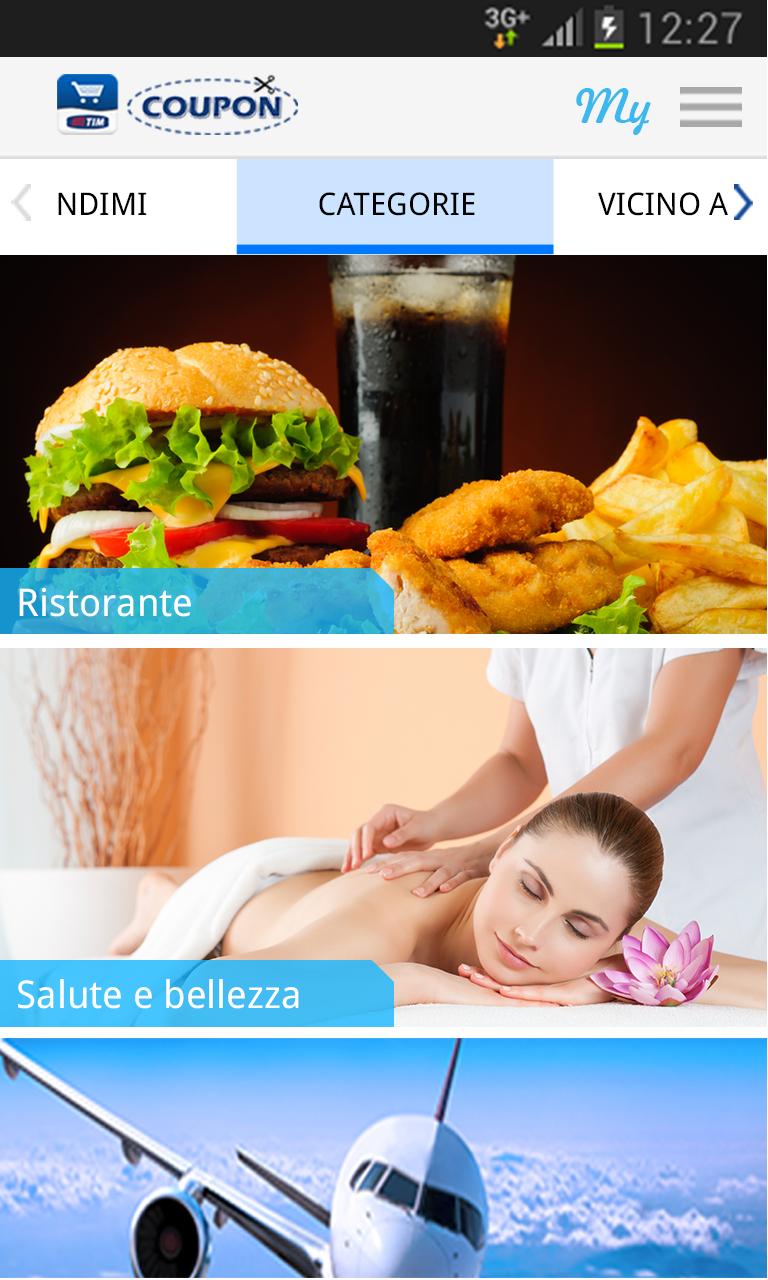The image size is (768, 1280).
Task: Select the CATEGORIE tab
Action: click(x=395, y=204)
